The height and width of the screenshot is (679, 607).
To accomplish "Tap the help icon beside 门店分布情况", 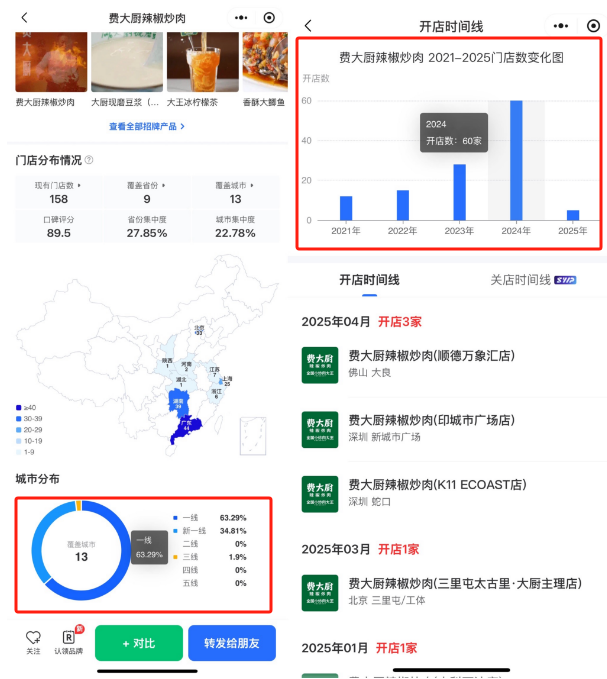I will (90, 160).
